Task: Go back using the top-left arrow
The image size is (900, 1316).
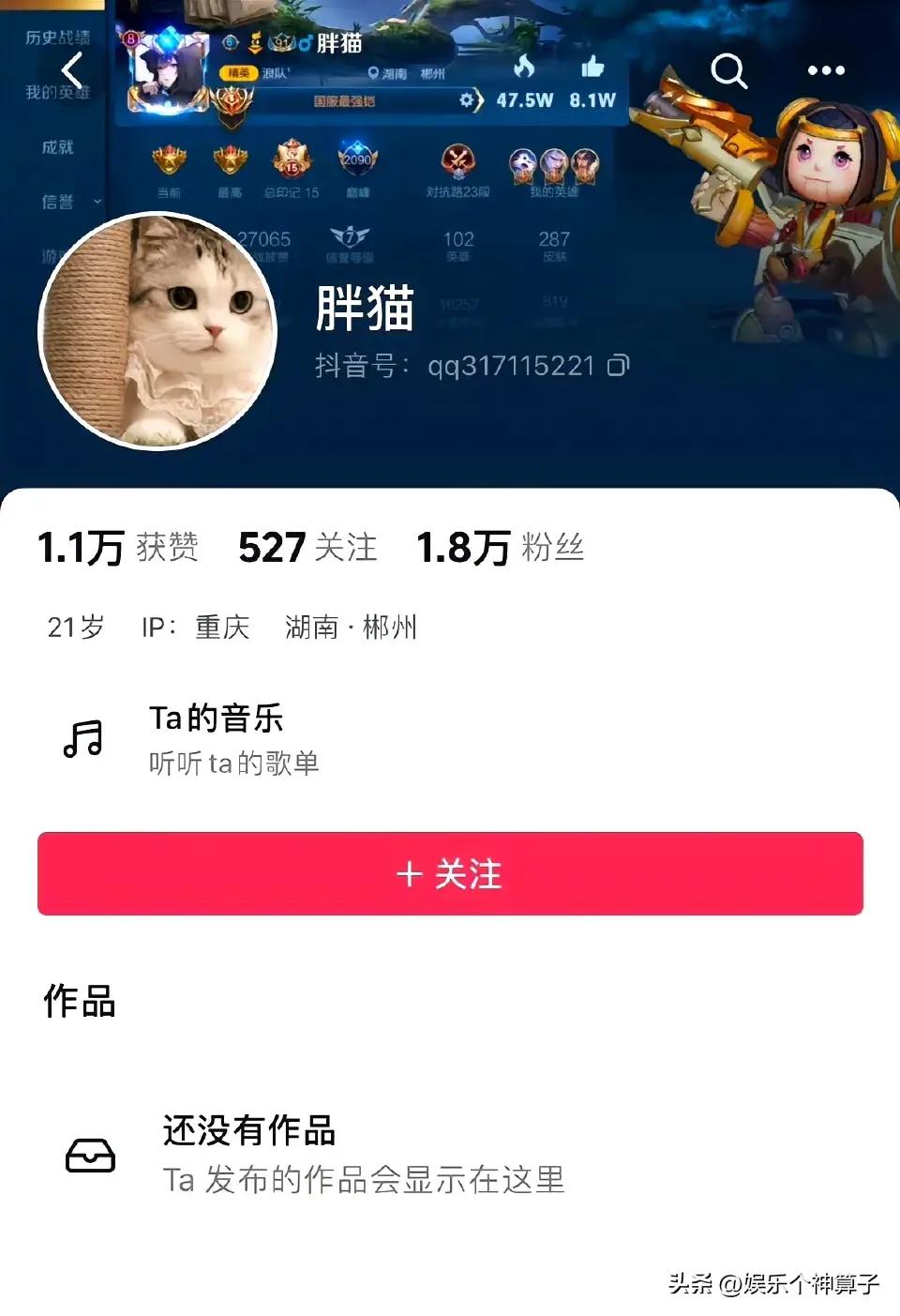Action: (x=72, y=70)
